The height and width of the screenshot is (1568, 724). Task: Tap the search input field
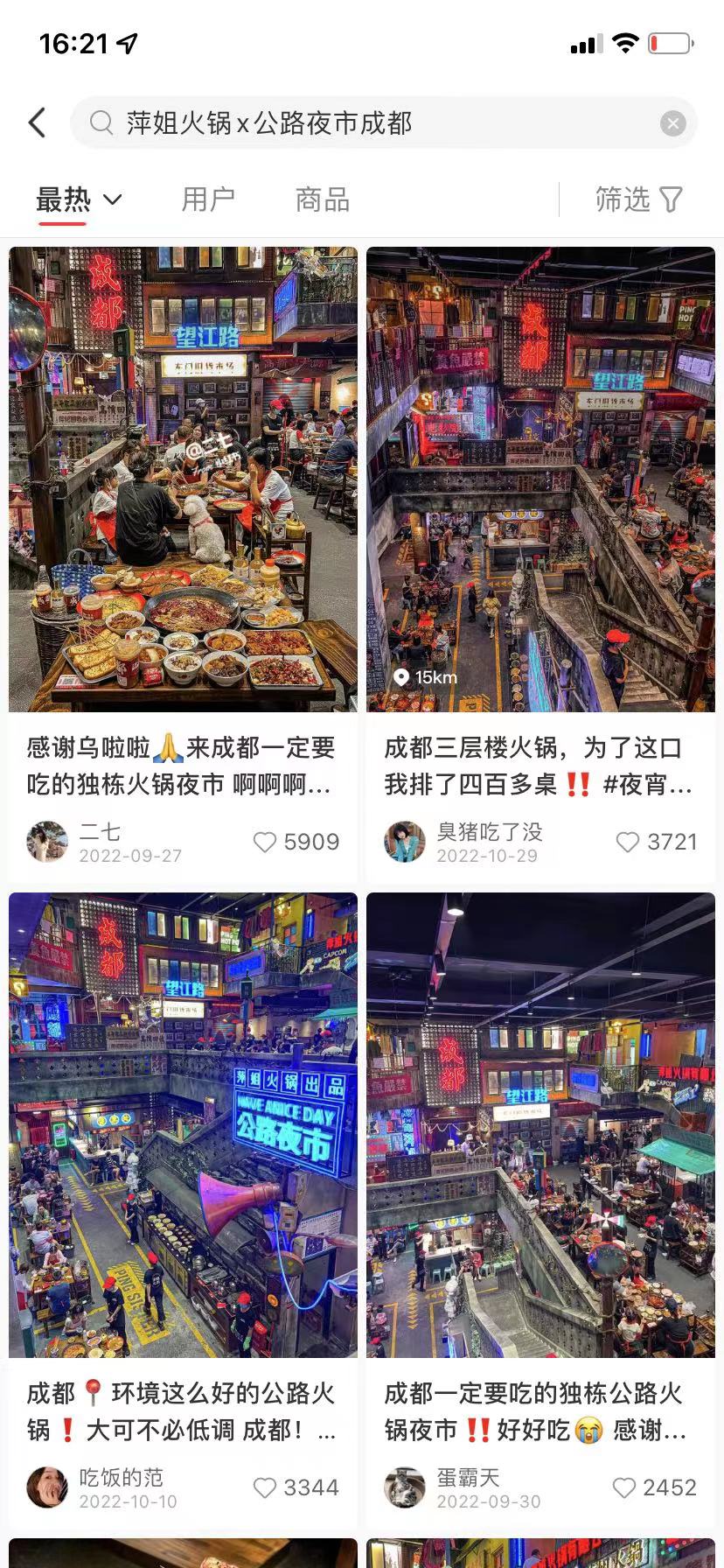[x=350, y=122]
